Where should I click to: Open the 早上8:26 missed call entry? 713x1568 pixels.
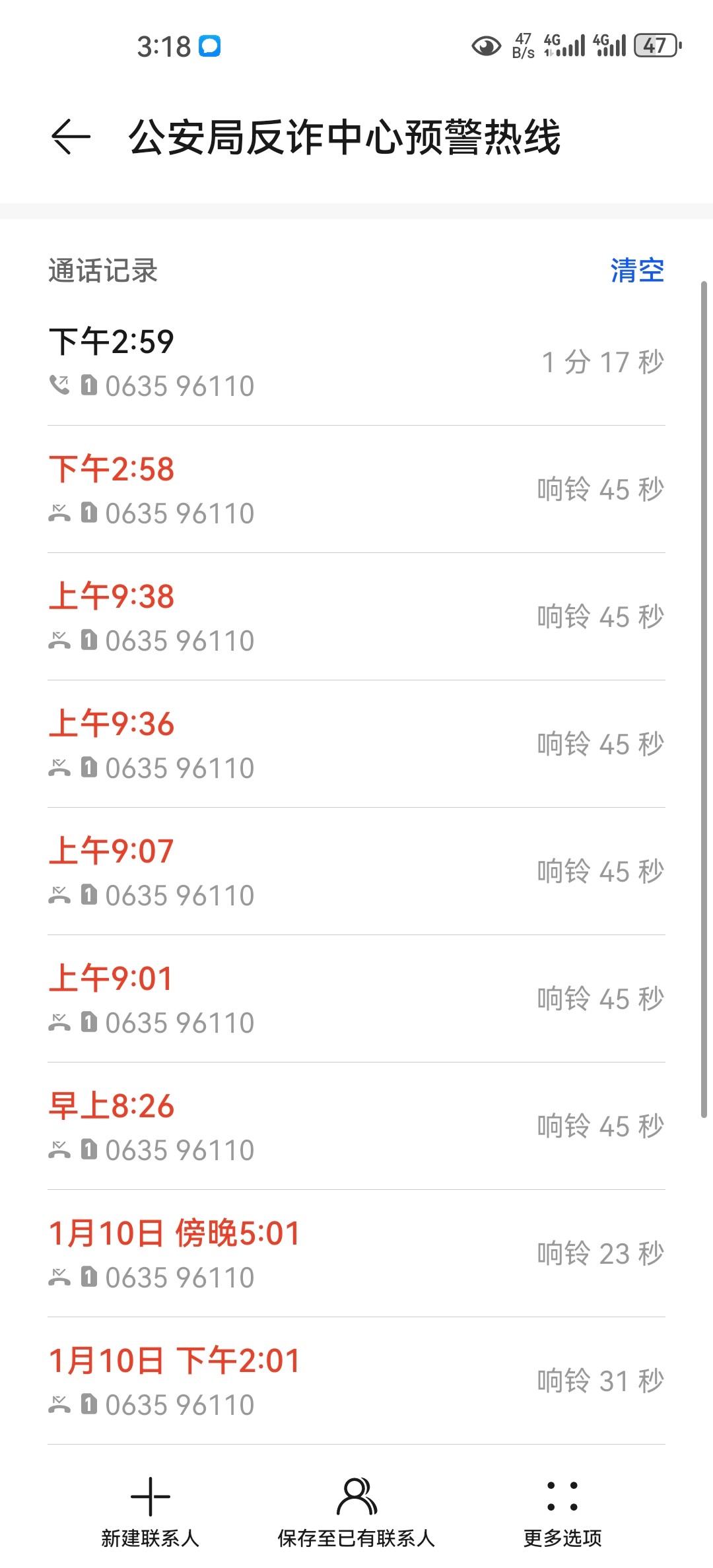[x=356, y=1127]
